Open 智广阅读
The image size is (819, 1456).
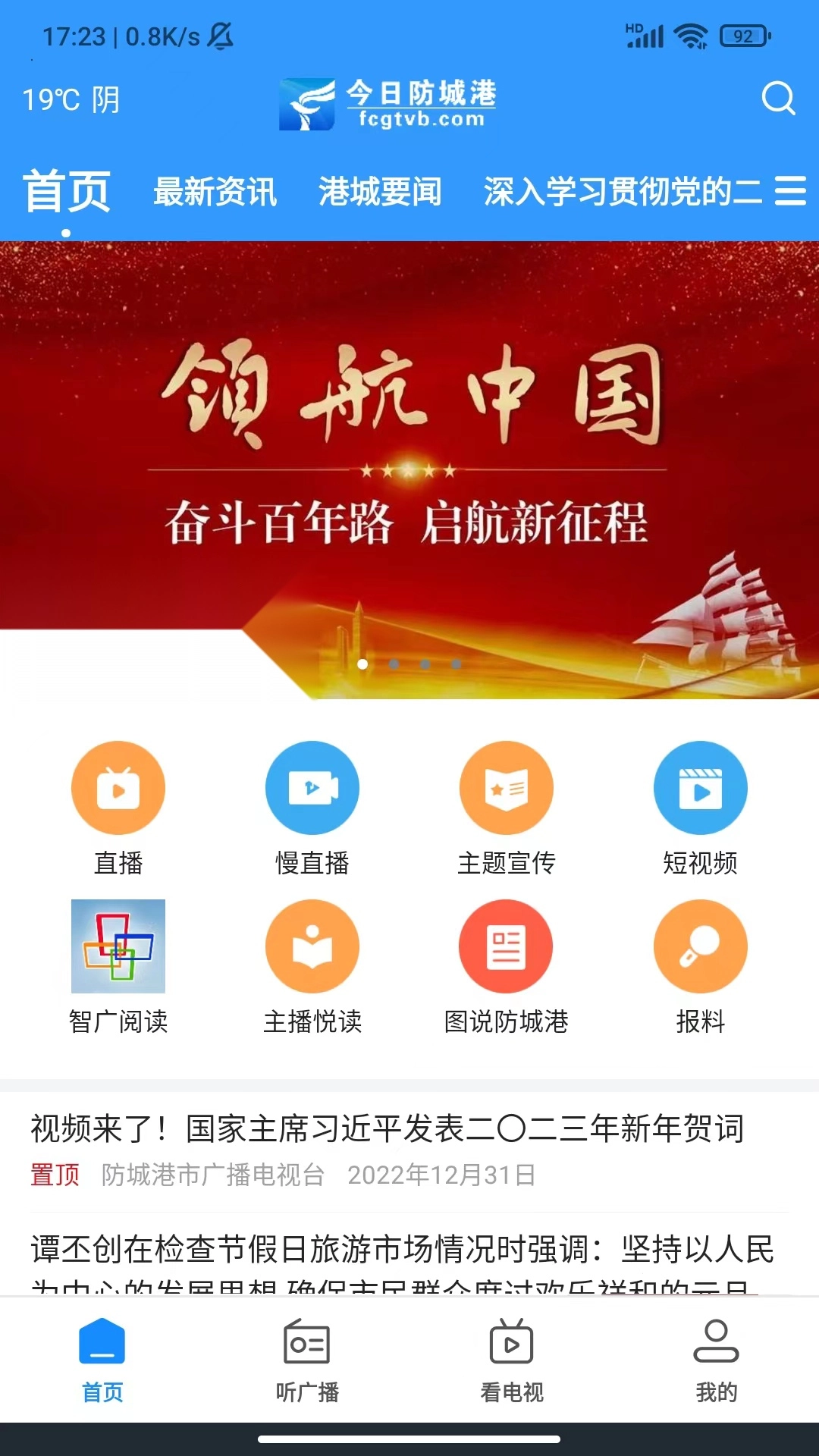[118, 946]
